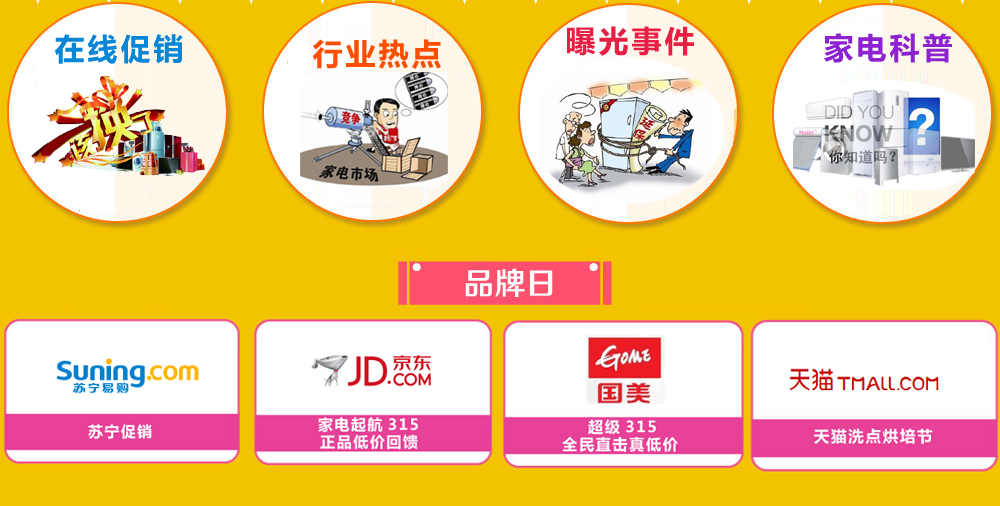Viewport: 1000px width, 506px height.
Task: Open the JD 家电起航 315 card
Action: (x=373, y=392)
